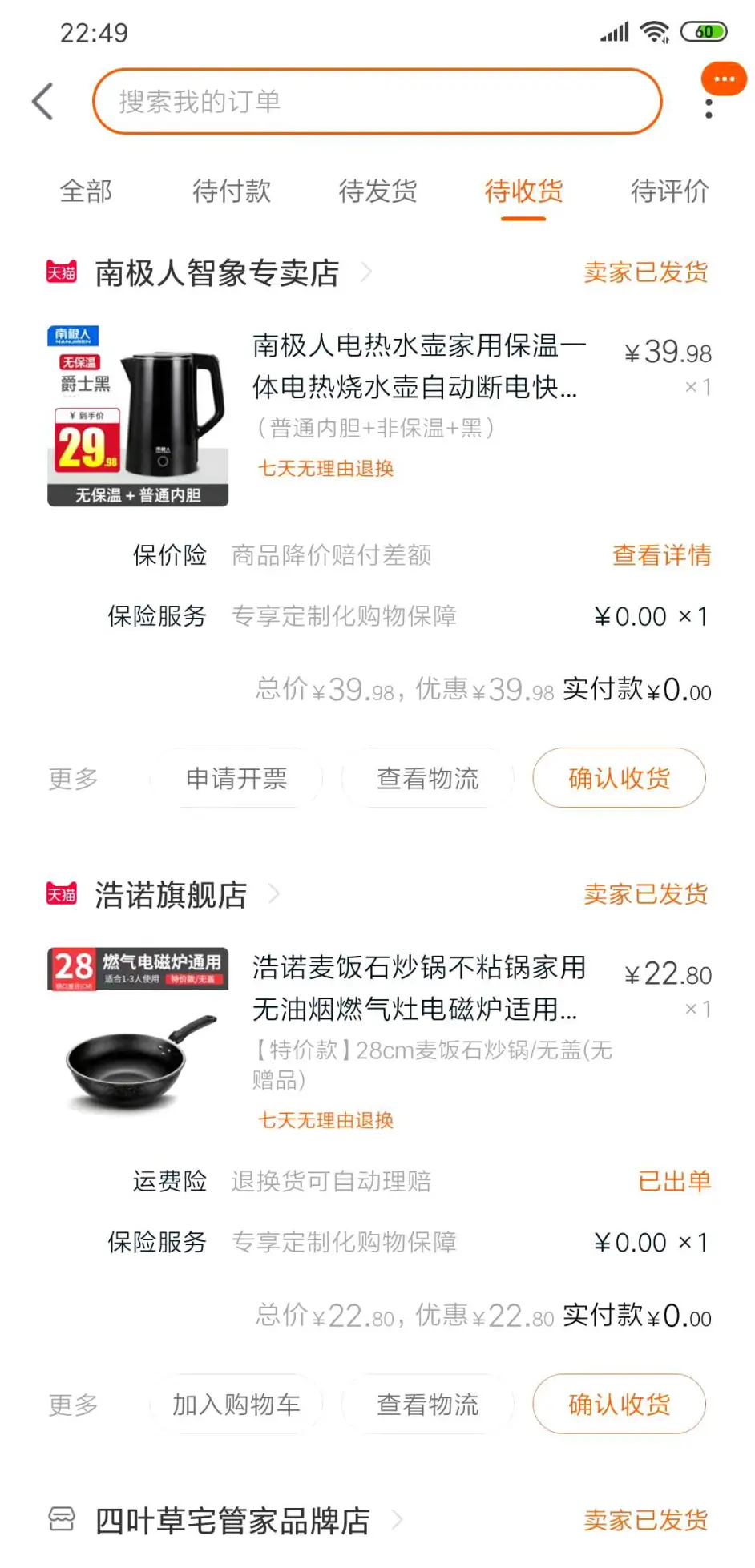Tap 申请开票 for the kettle order
755x1568 pixels.
(x=236, y=778)
